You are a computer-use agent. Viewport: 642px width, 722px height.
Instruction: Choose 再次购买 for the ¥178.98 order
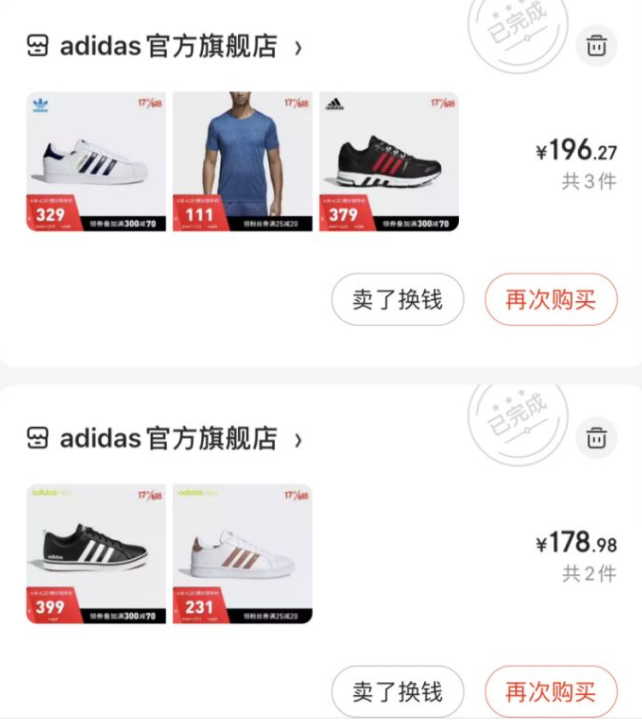coord(550,691)
